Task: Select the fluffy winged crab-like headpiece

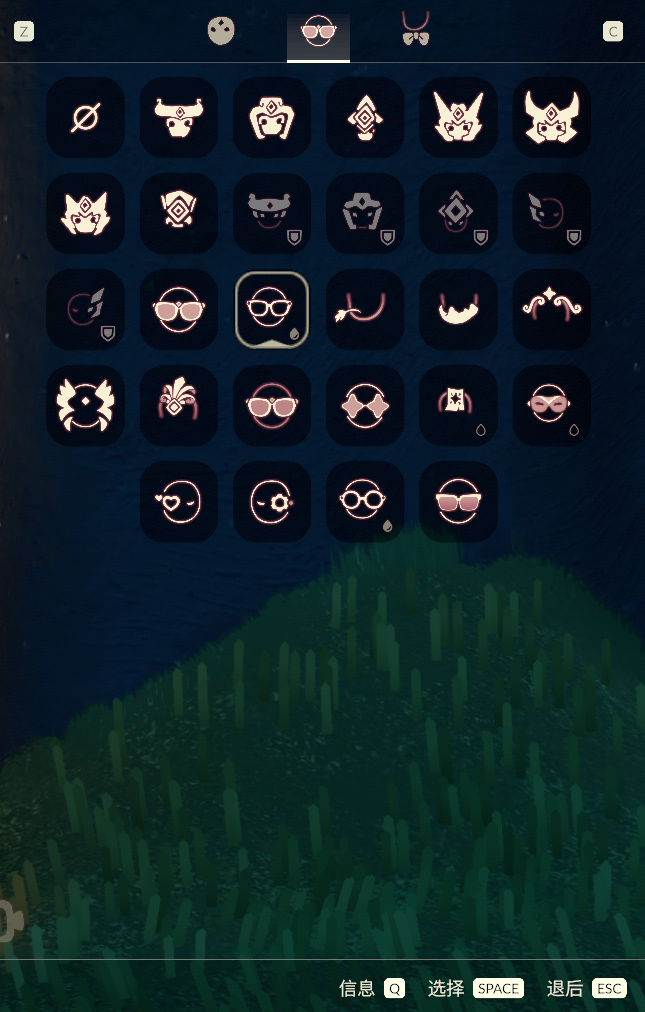Action: pyautogui.click(x=85, y=406)
